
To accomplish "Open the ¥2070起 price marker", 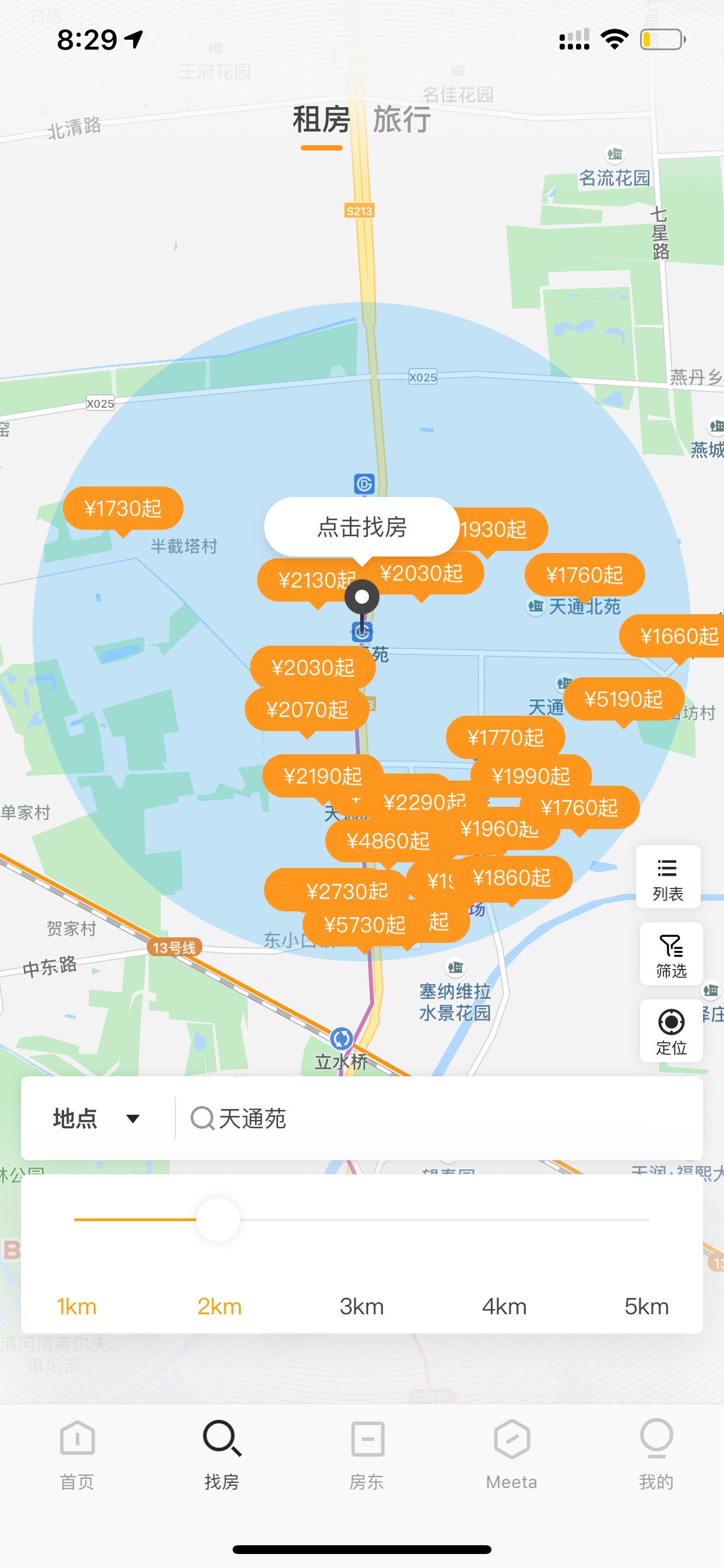I will pyautogui.click(x=307, y=709).
